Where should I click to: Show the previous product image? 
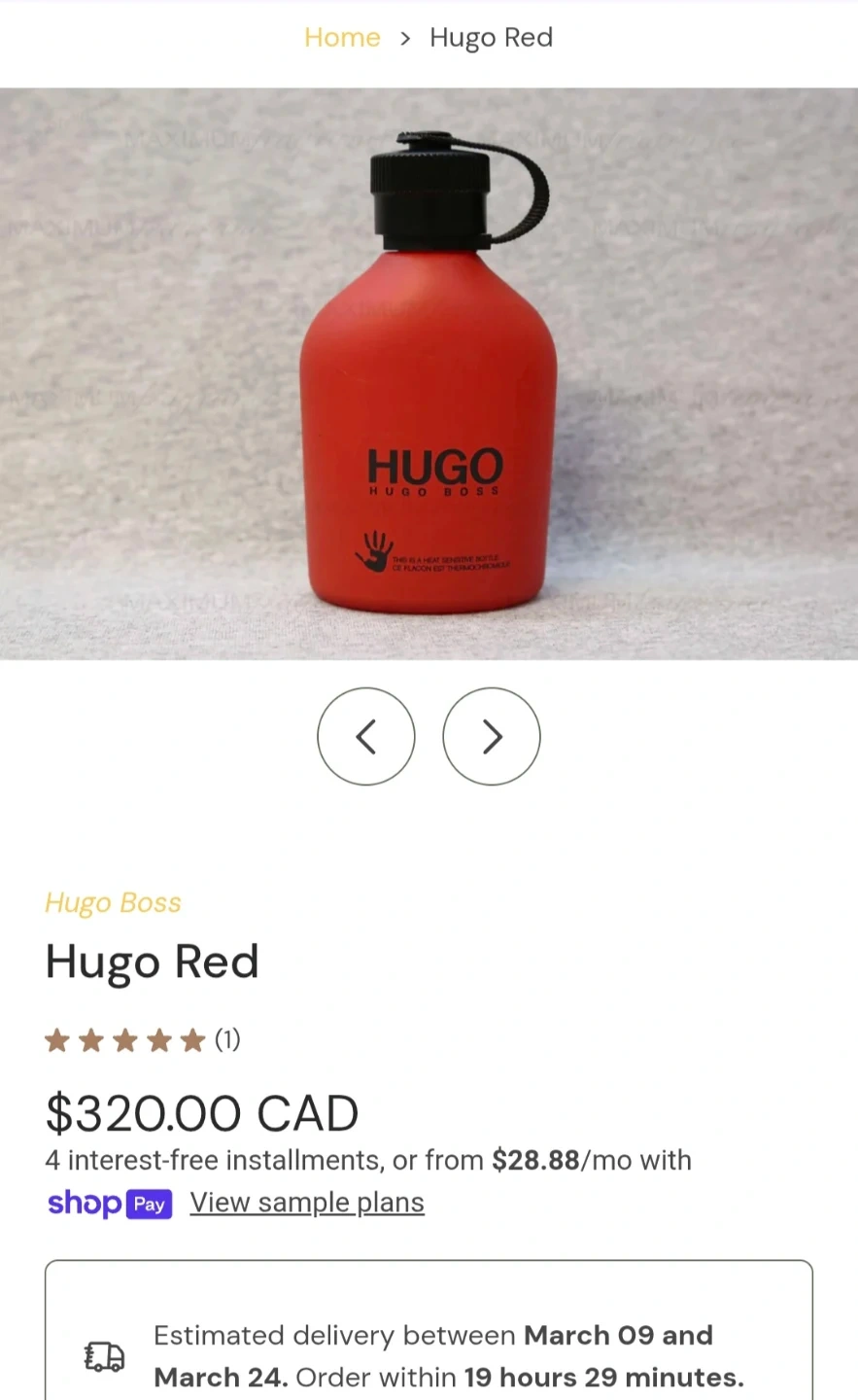tap(366, 736)
